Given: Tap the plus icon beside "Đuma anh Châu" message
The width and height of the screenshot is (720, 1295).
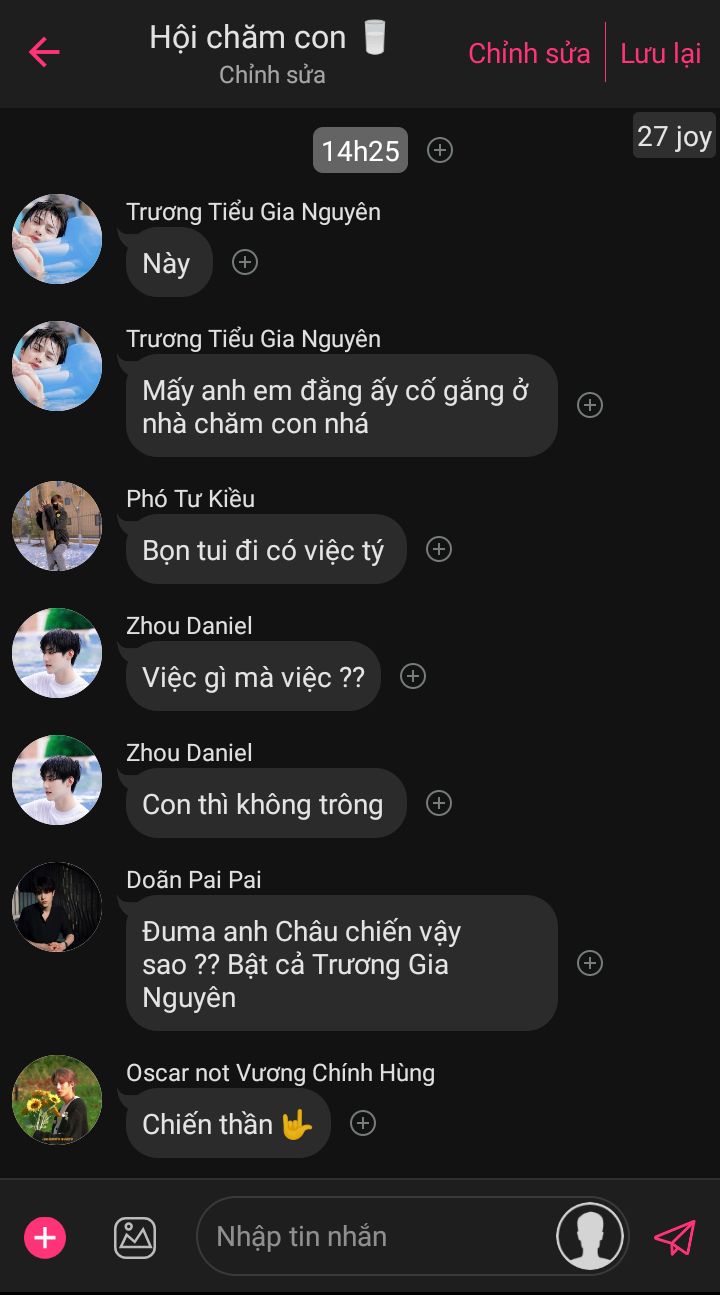Looking at the screenshot, I should click(590, 963).
